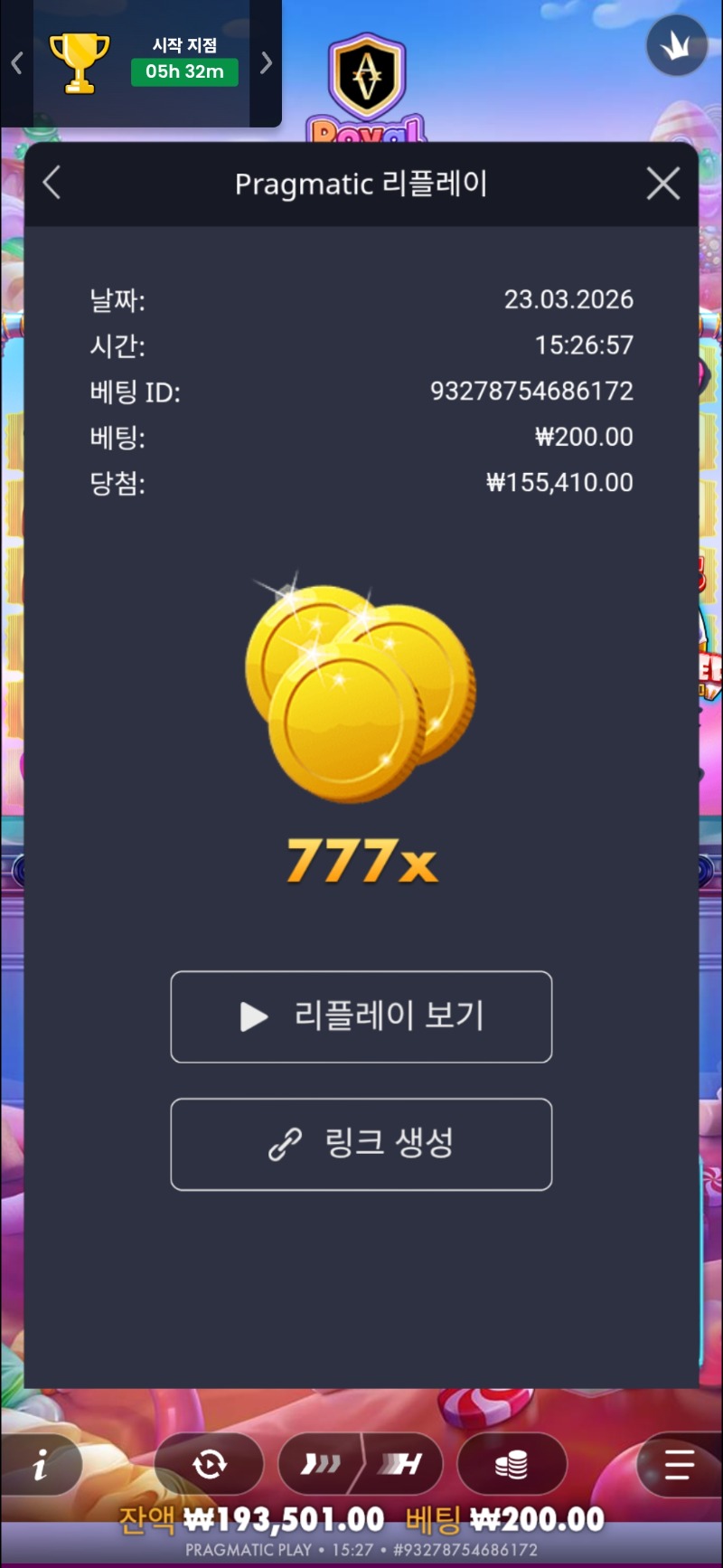The image size is (723, 1568).
Task: Tap the crown icon at top right
Action: (676, 46)
